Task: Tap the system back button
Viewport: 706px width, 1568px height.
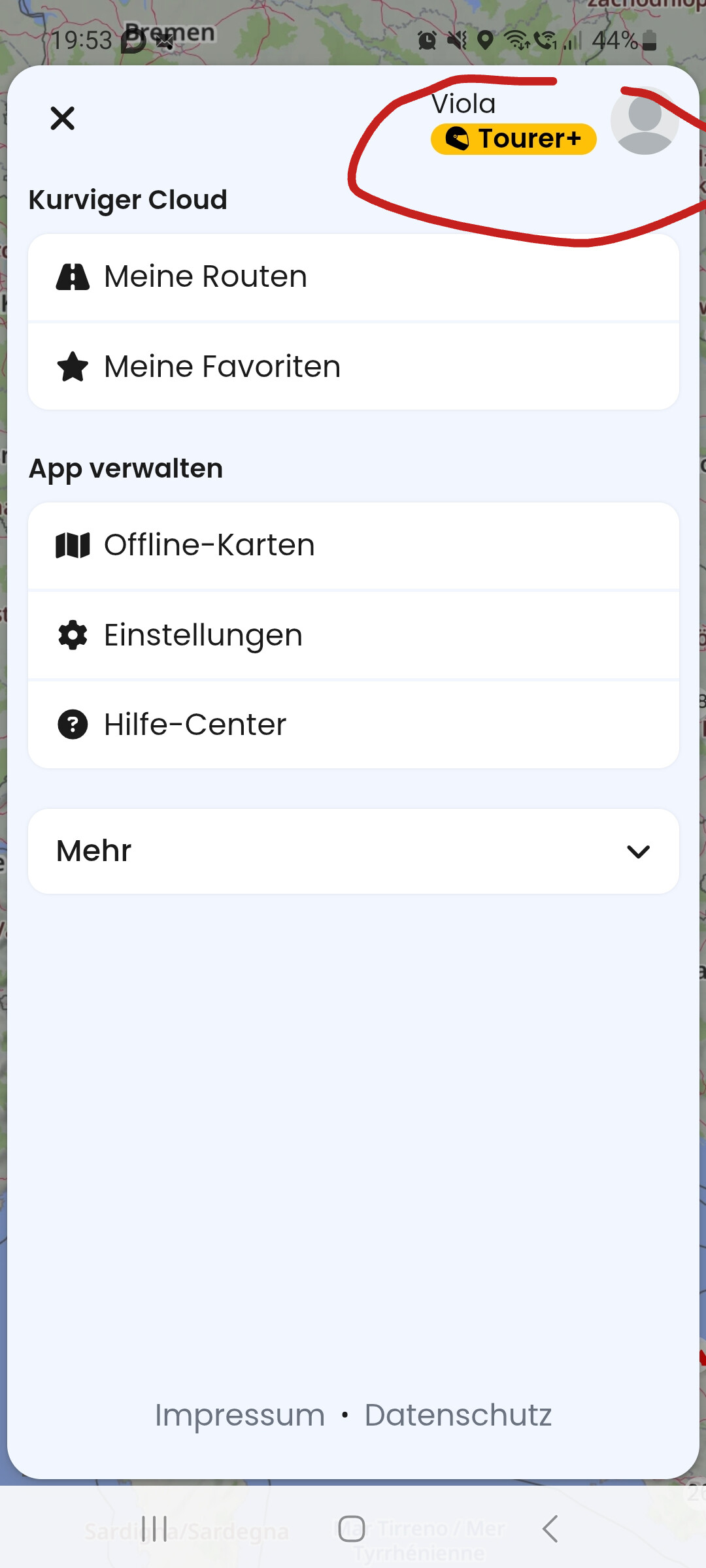Action: tap(550, 1529)
